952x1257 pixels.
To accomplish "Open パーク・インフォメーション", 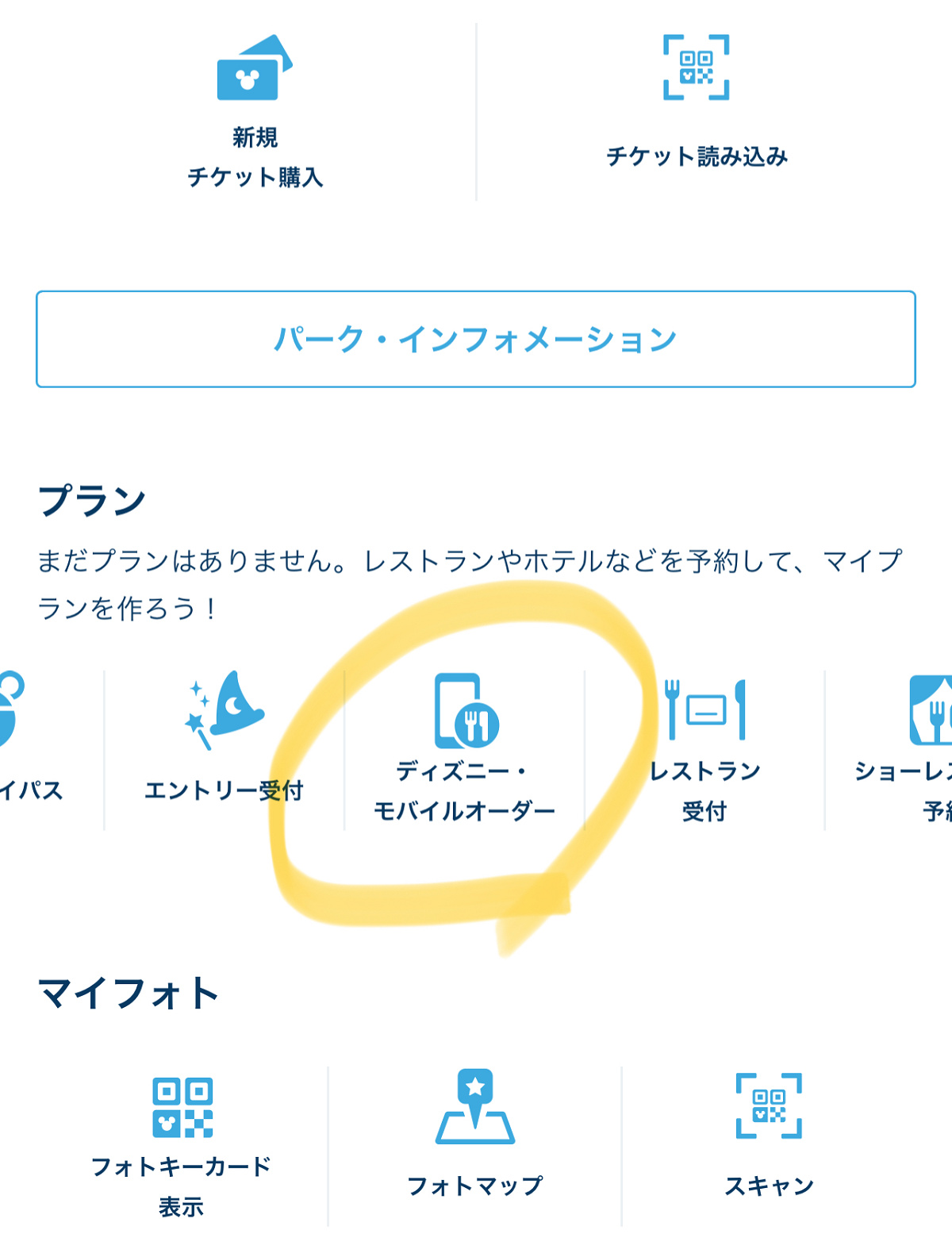I will 476,339.
